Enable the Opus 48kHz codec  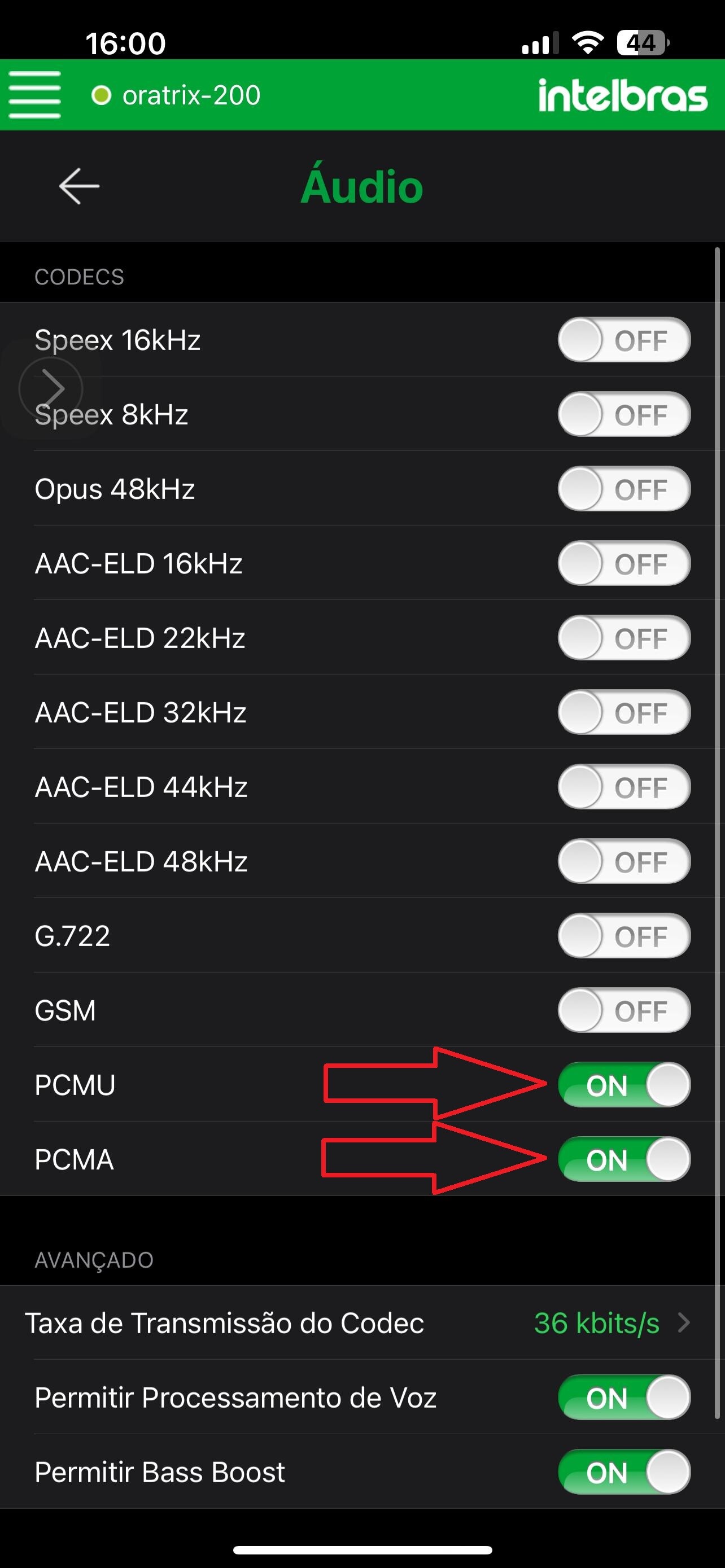624,489
